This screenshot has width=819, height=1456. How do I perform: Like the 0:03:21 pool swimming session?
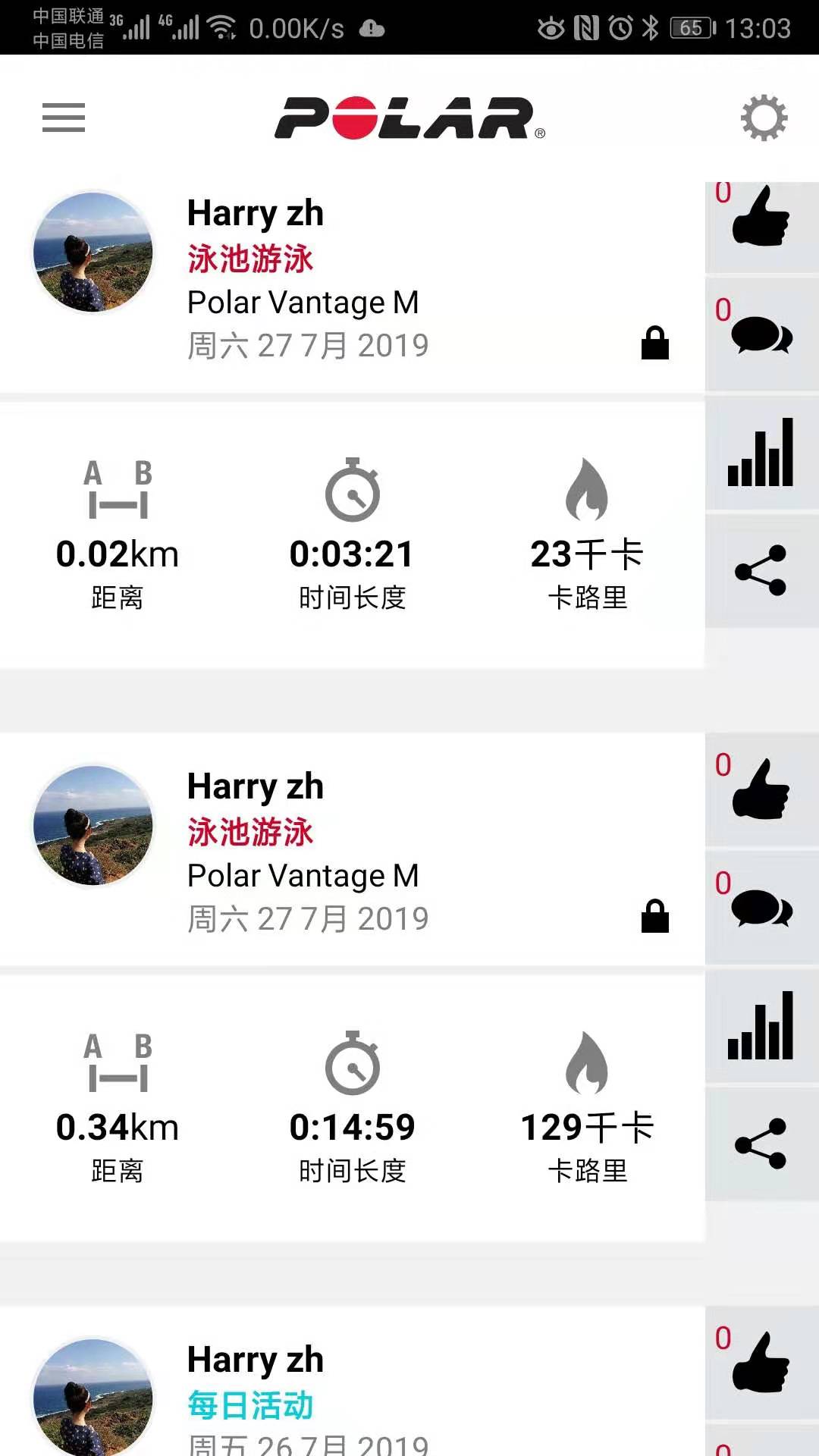pos(761,218)
